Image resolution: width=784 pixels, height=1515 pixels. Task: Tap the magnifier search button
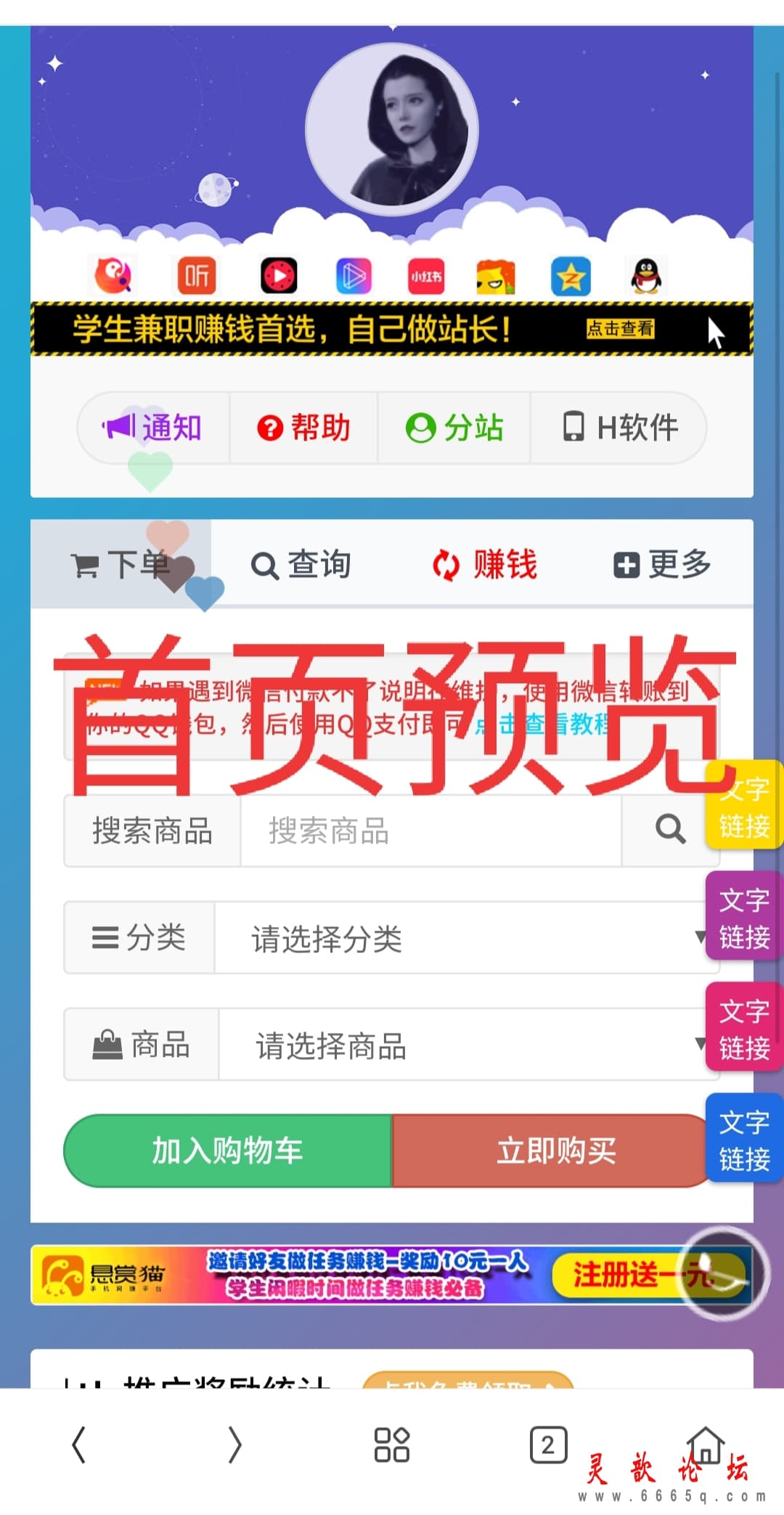pyautogui.click(x=669, y=830)
